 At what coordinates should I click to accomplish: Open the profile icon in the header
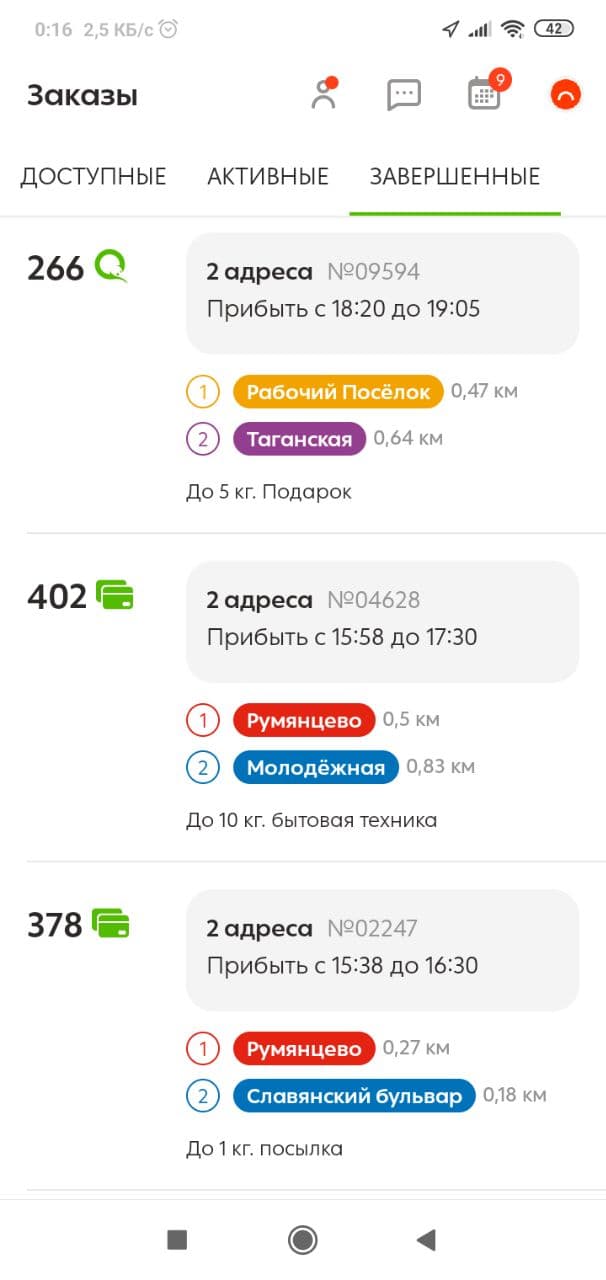(x=323, y=95)
